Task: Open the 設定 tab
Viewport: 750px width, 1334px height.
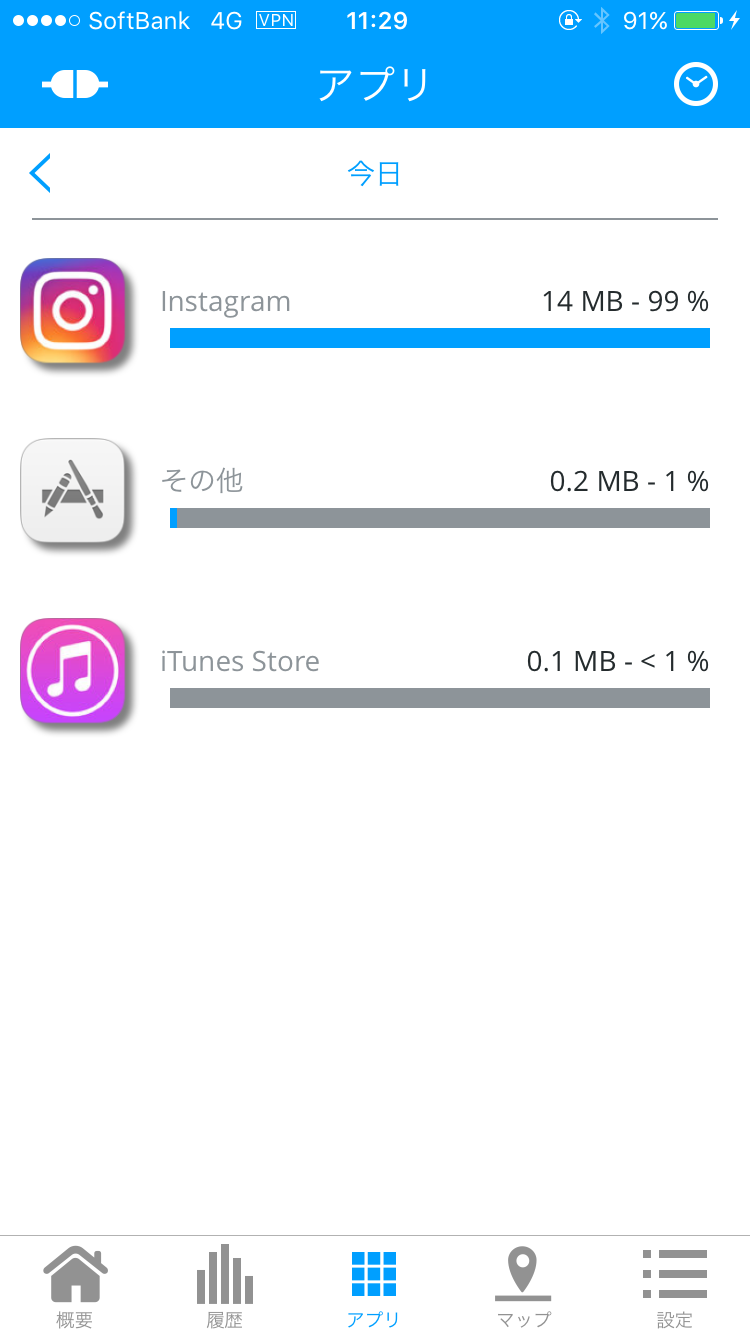Action: click(x=675, y=1288)
